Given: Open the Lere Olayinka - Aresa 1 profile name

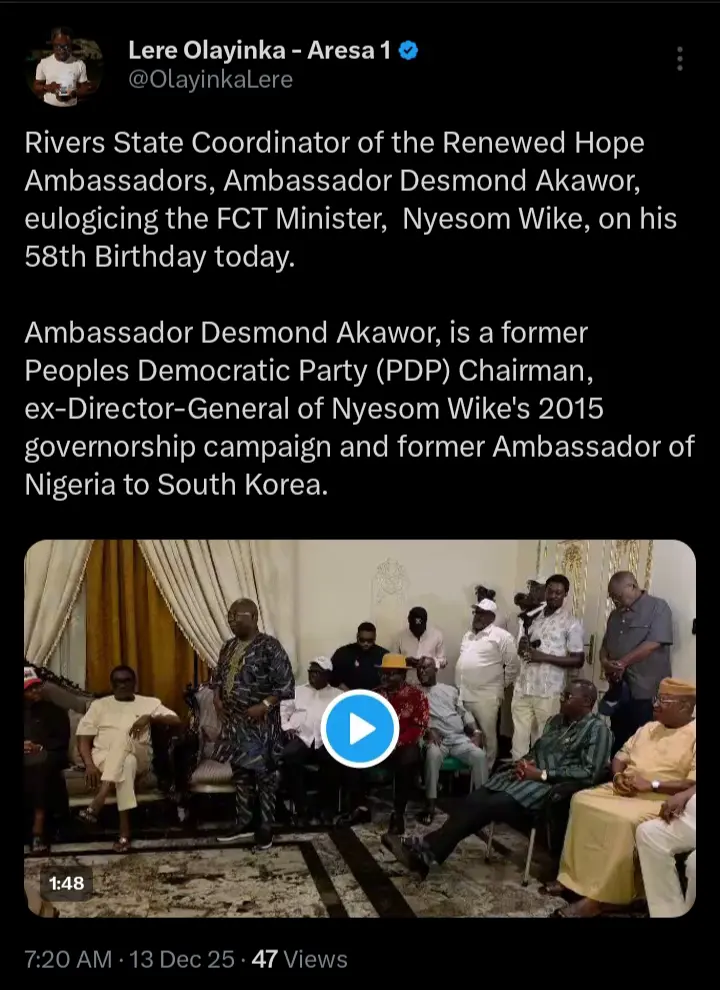Looking at the screenshot, I should [x=259, y=51].
